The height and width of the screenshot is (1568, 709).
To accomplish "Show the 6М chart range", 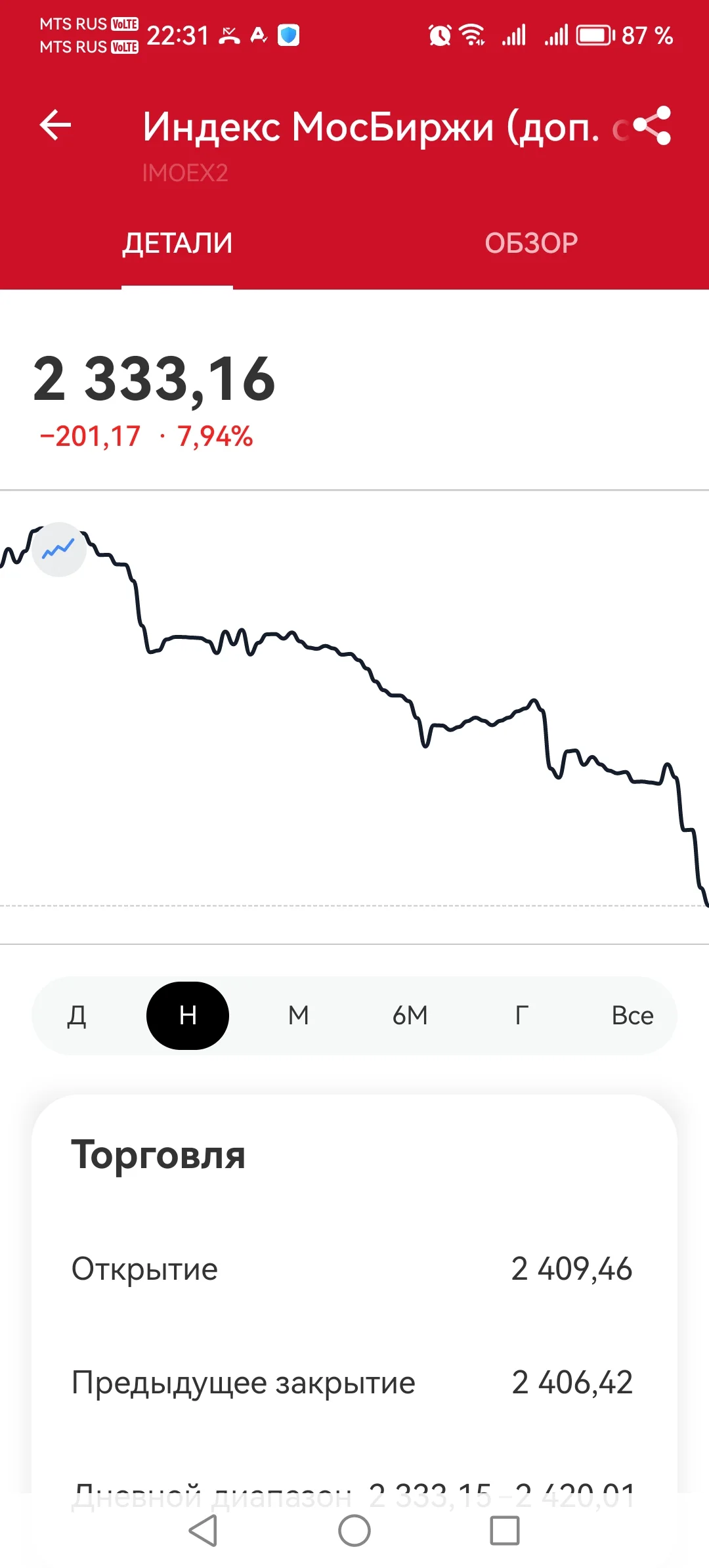I will (410, 1015).
